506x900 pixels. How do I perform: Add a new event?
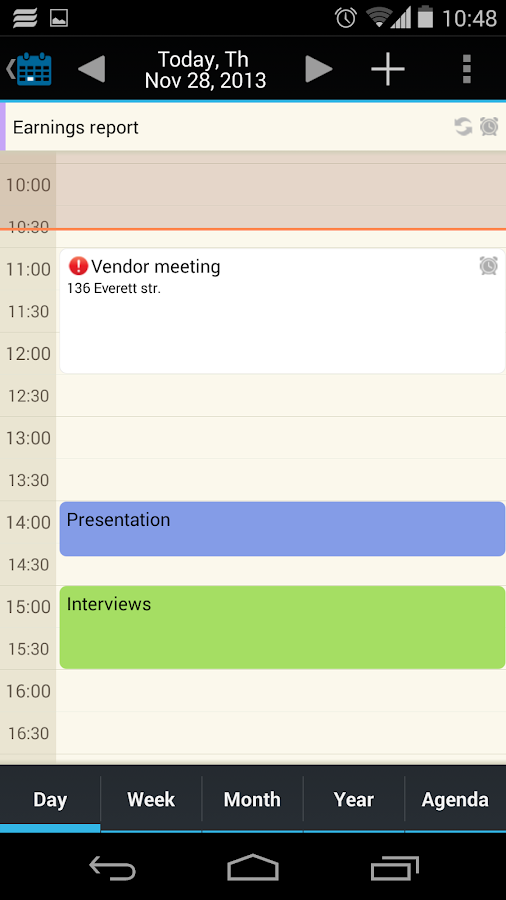[388, 69]
